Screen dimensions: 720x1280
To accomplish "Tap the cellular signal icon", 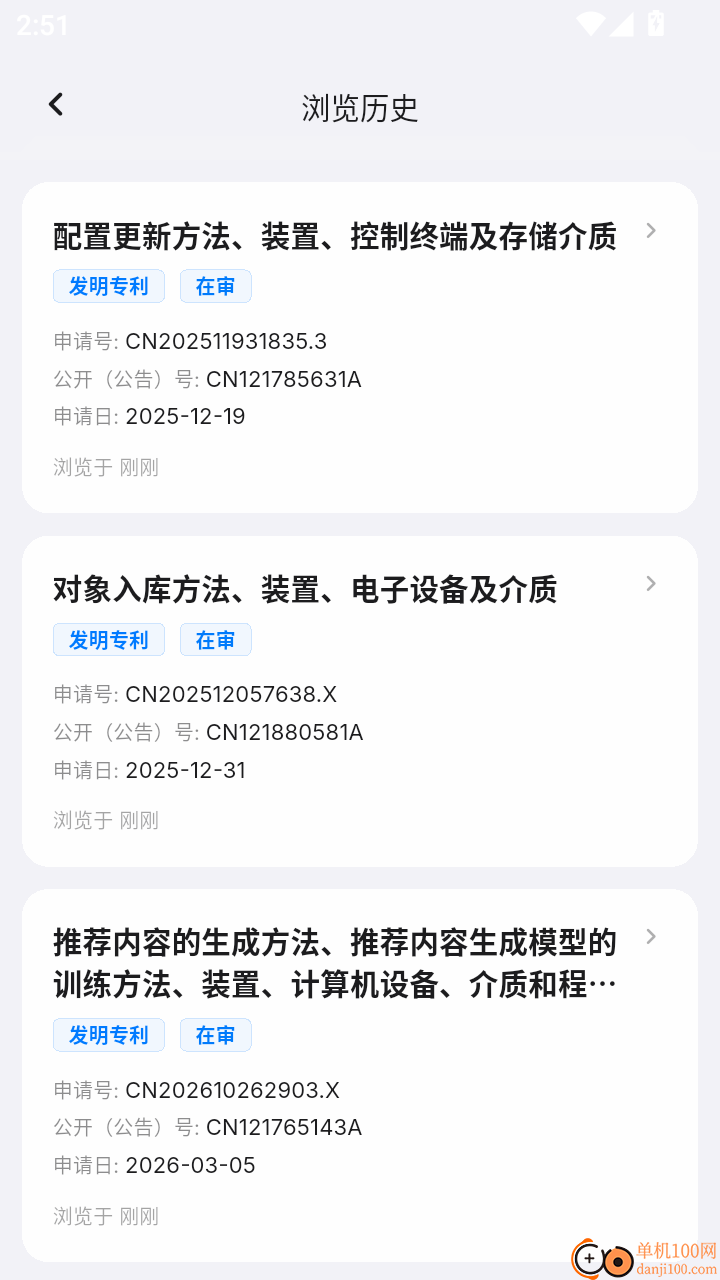I will click(622, 24).
